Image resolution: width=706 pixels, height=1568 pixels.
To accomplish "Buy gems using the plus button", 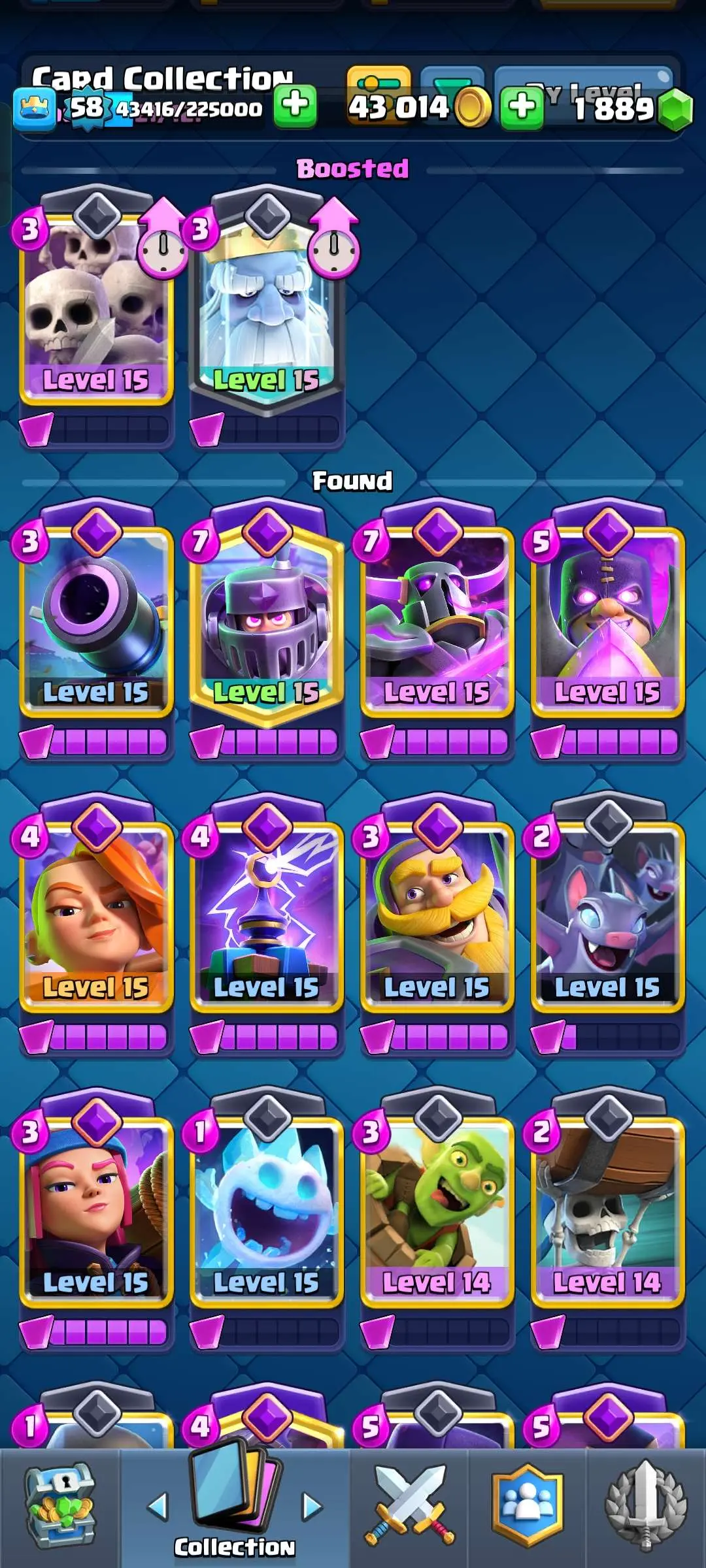I will tap(522, 106).
